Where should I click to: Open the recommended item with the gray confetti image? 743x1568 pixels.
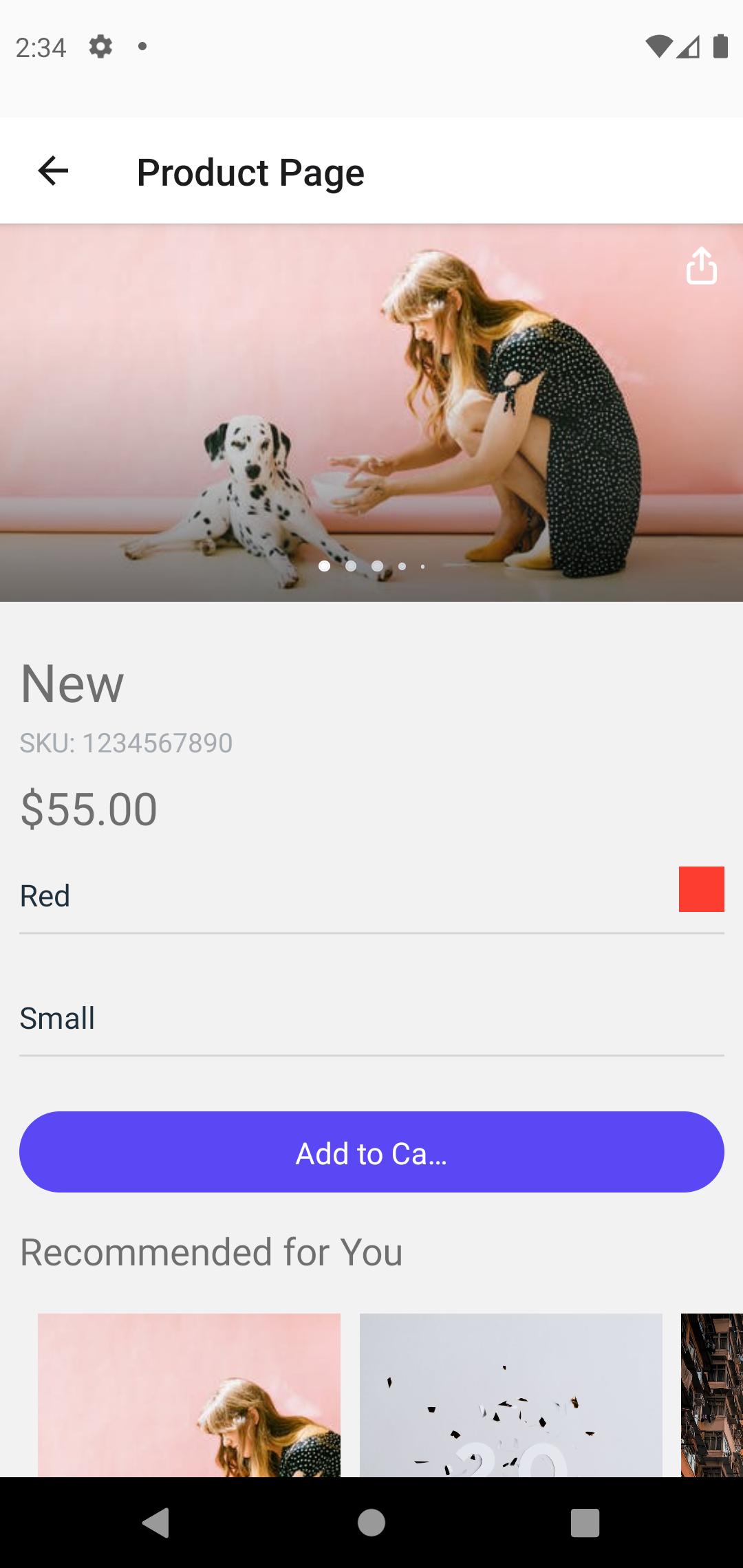pyautogui.click(x=511, y=1395)
